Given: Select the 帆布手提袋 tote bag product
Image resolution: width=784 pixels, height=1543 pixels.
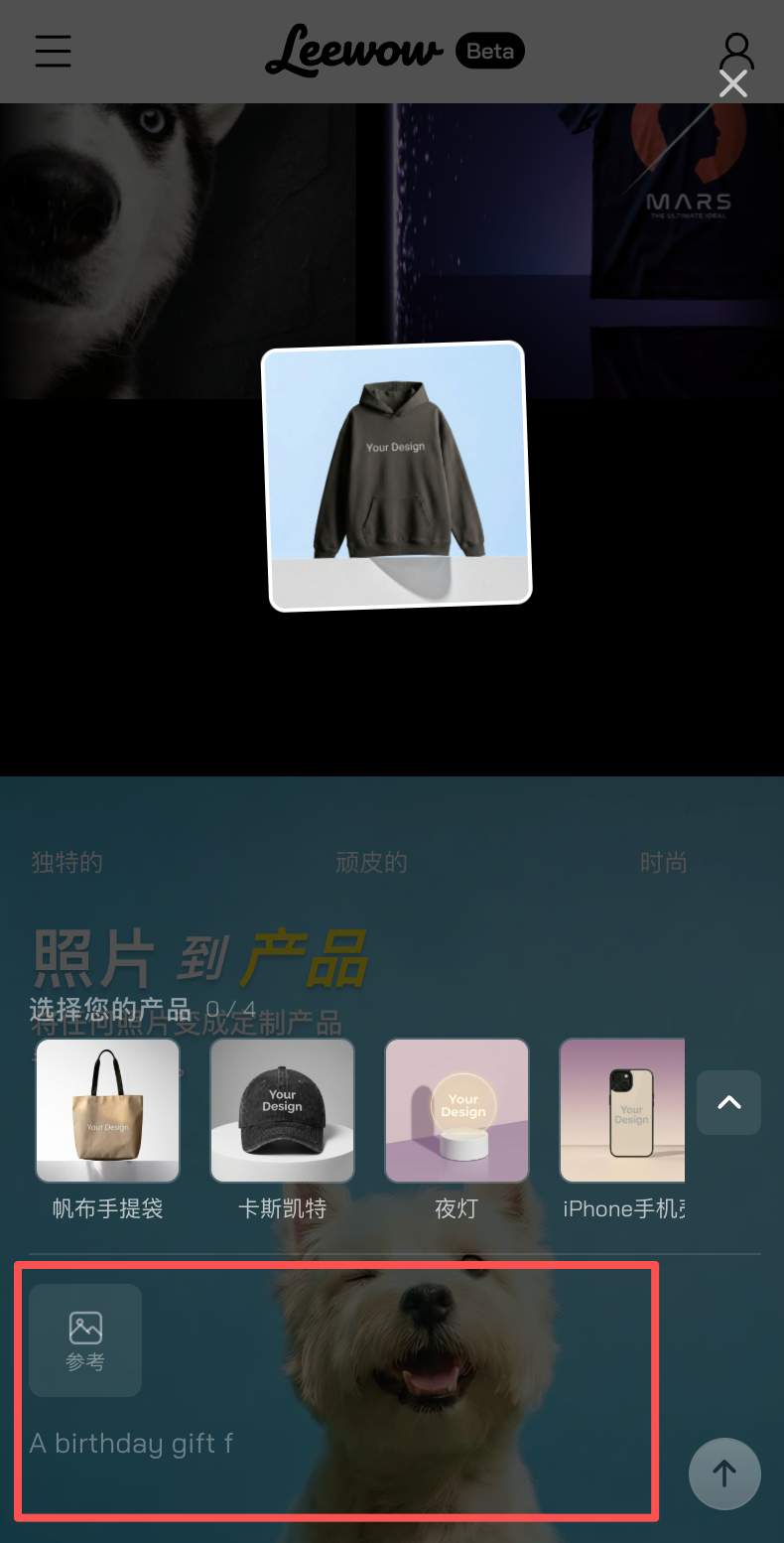Looking at the screenshot, I should 107,1110.
